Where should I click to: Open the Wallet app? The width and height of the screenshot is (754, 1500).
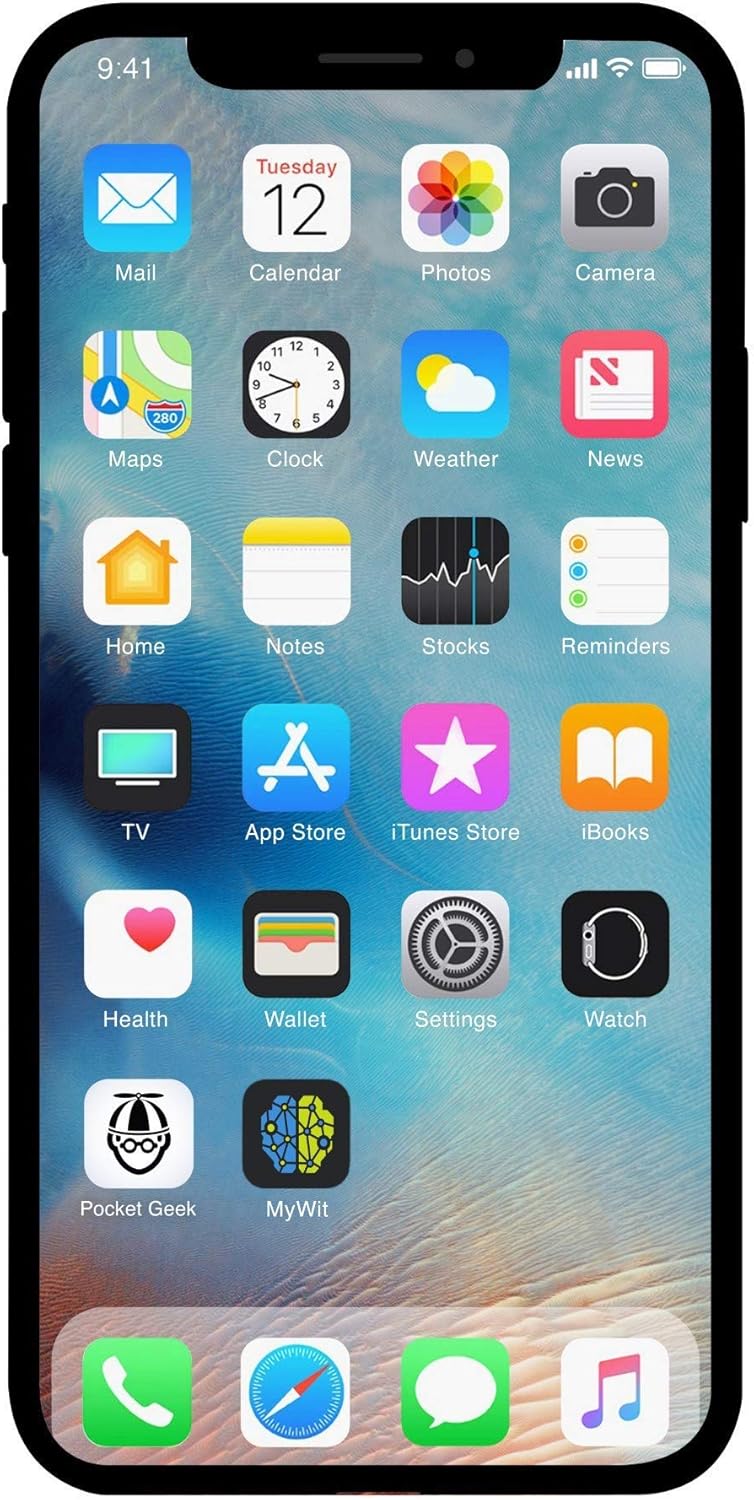[x=296, y=945]
